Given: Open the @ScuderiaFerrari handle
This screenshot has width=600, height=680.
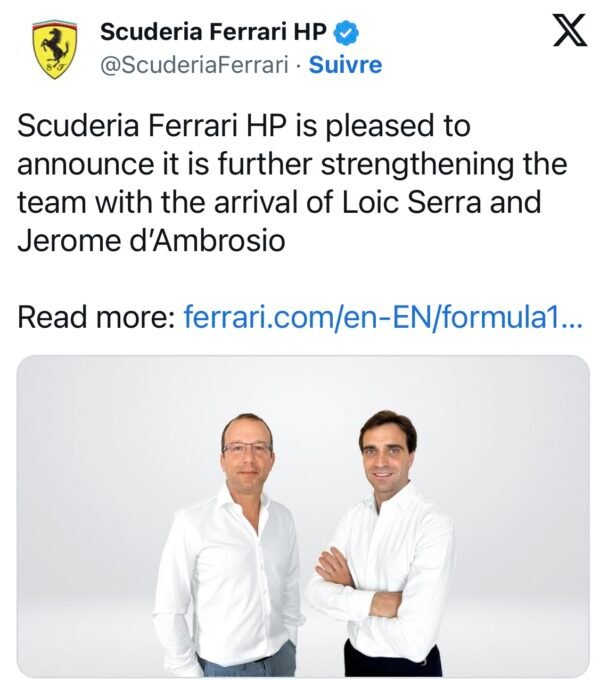Looking at the screenshot, I should coord(193,64).
